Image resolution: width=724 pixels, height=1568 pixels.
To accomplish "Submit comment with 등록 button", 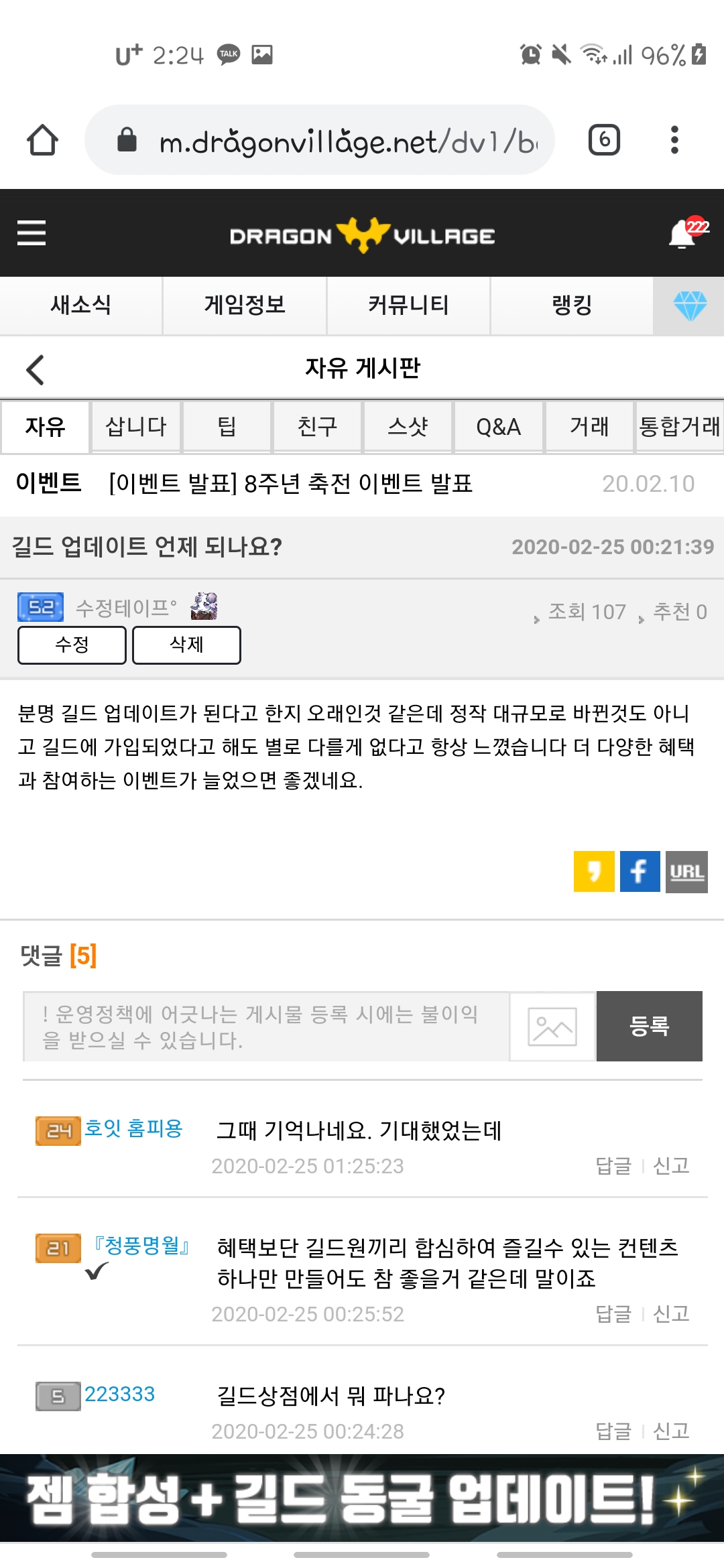I will click(649, 1027).
